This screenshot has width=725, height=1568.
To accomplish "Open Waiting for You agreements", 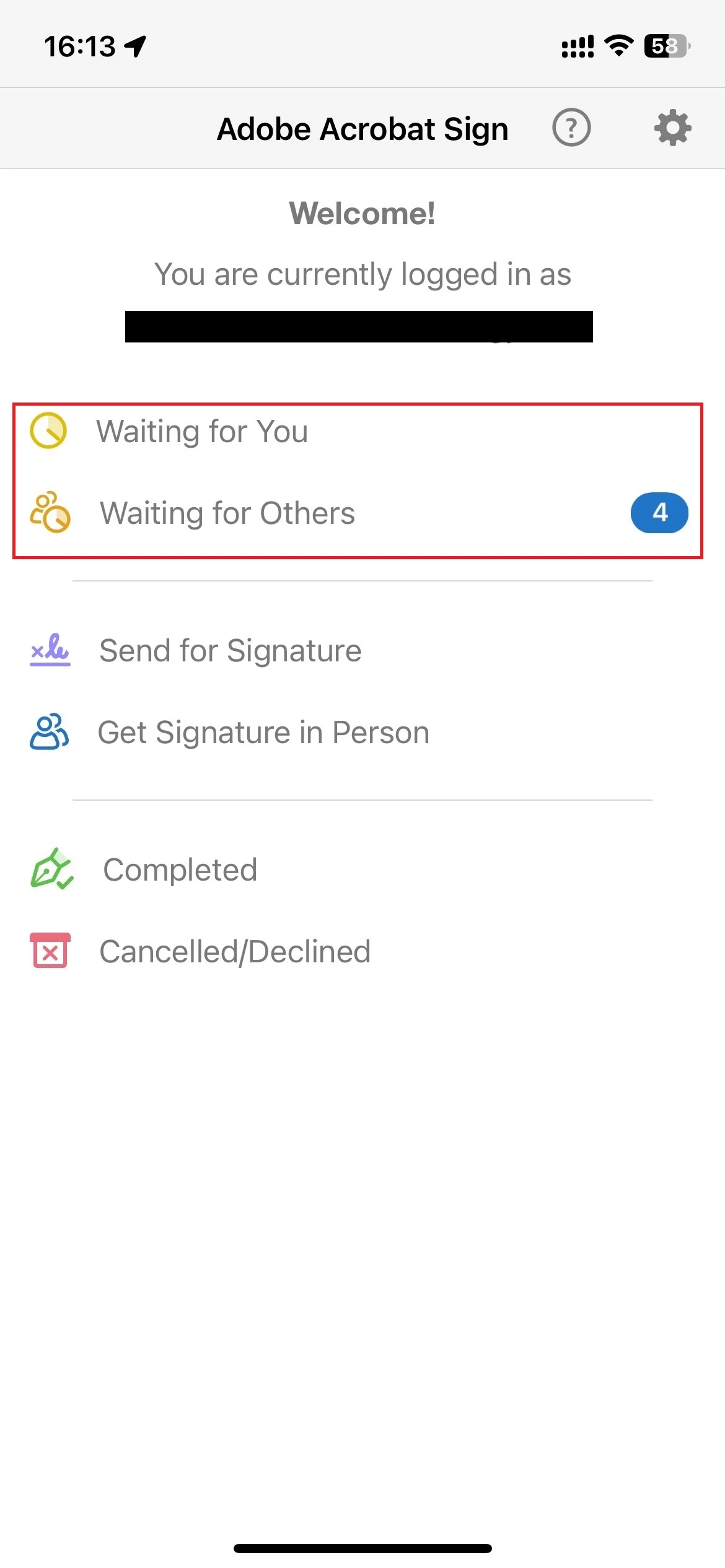I will coord(201,432).
